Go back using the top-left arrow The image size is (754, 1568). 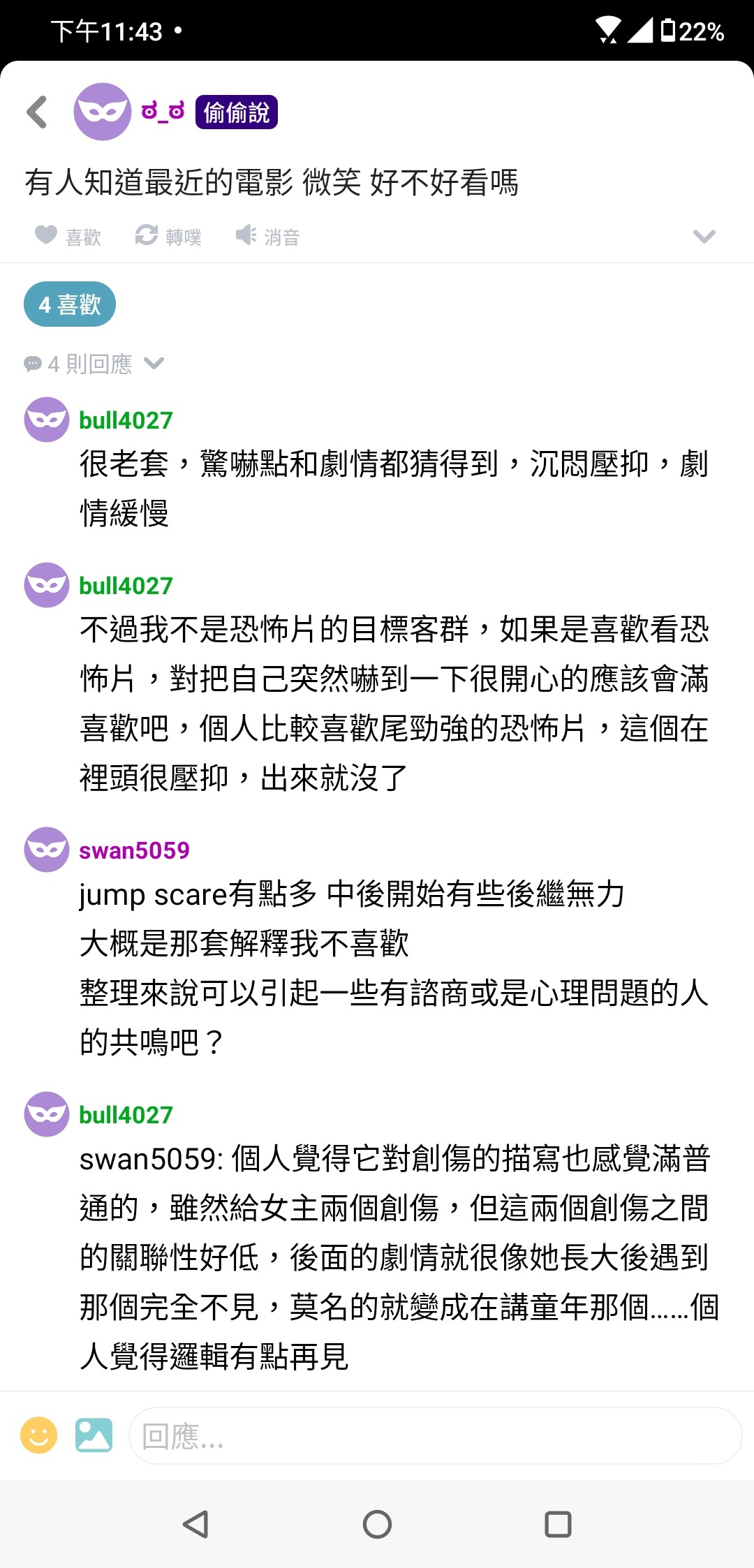37,112
